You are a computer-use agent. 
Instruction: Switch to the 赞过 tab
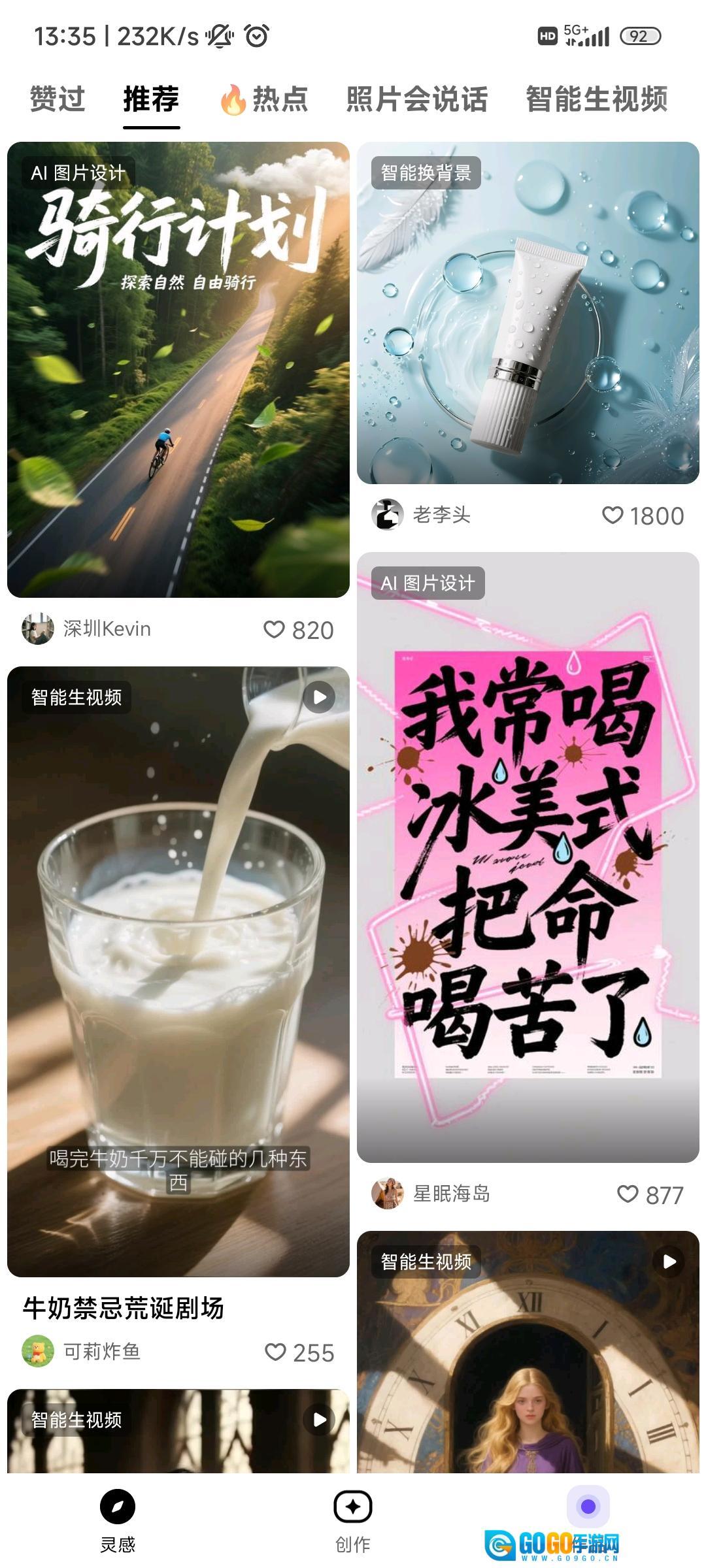coord(58,99)
